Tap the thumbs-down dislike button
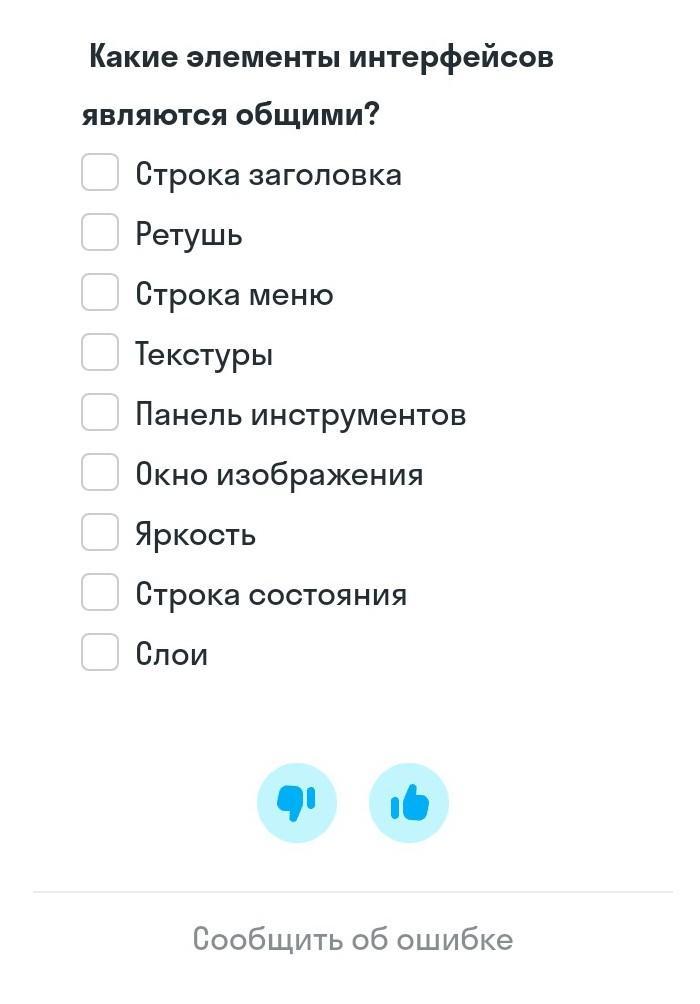 coord(297,802)
